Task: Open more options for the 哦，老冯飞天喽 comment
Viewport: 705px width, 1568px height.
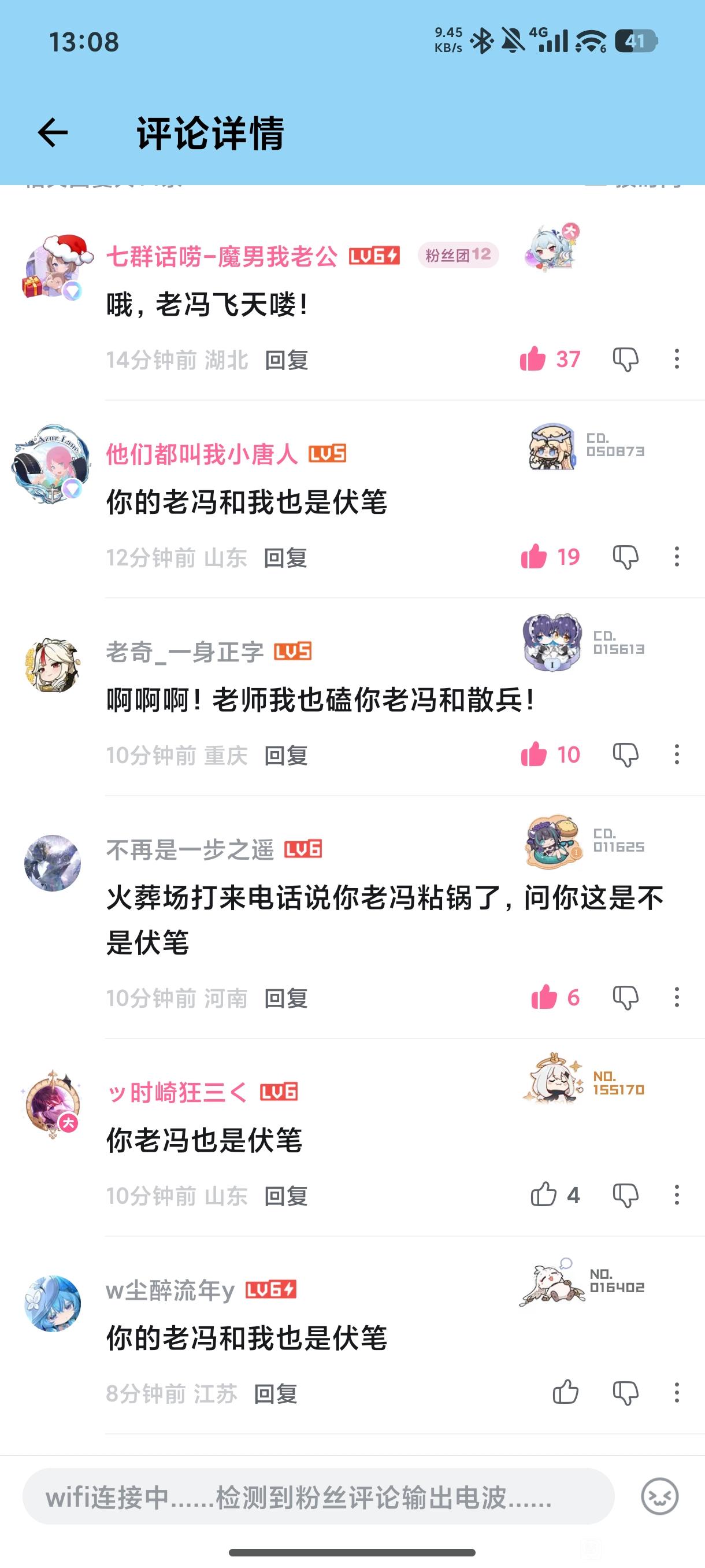Action: [677, 359]
